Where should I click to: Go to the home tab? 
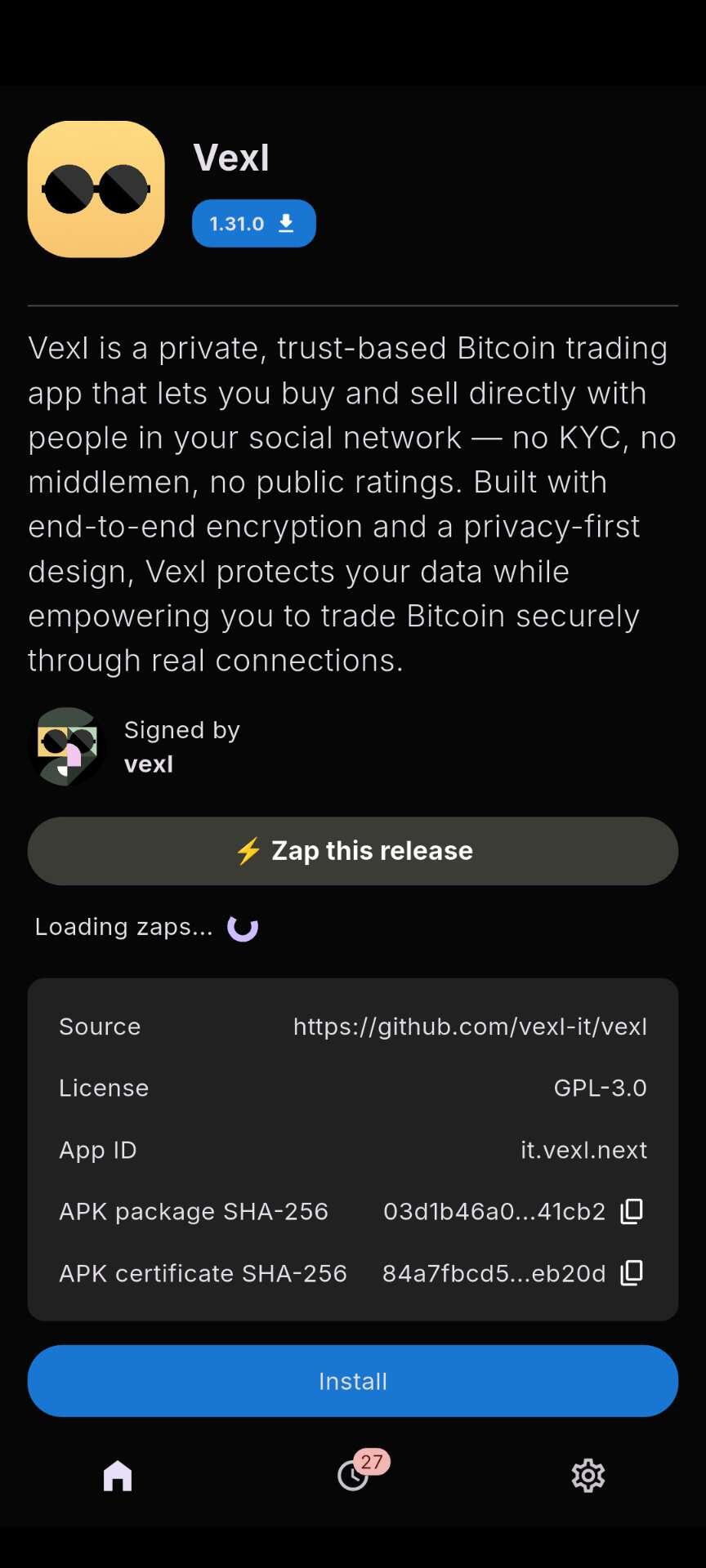point(118,1476)
